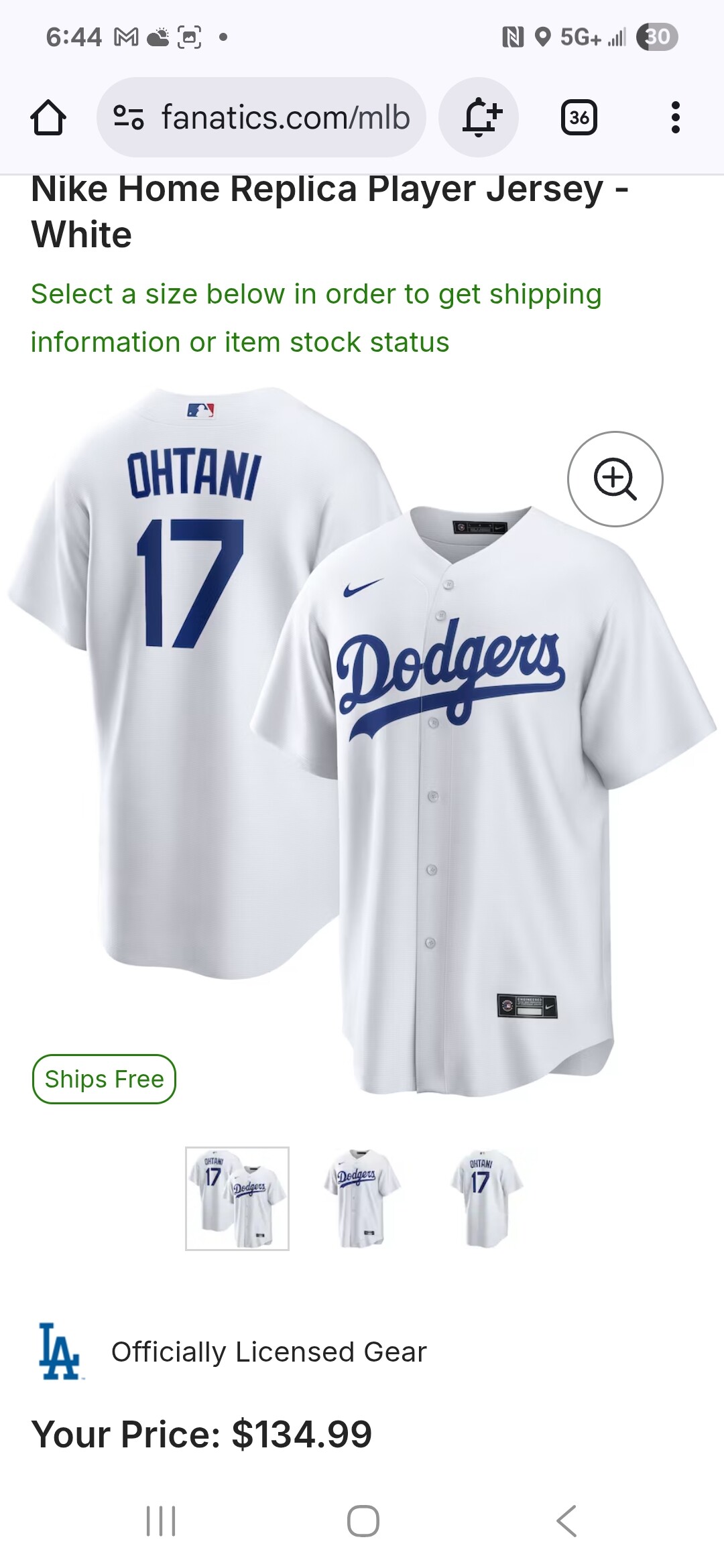Show the Dodgers front-view thumbnail

(362, 1198)
